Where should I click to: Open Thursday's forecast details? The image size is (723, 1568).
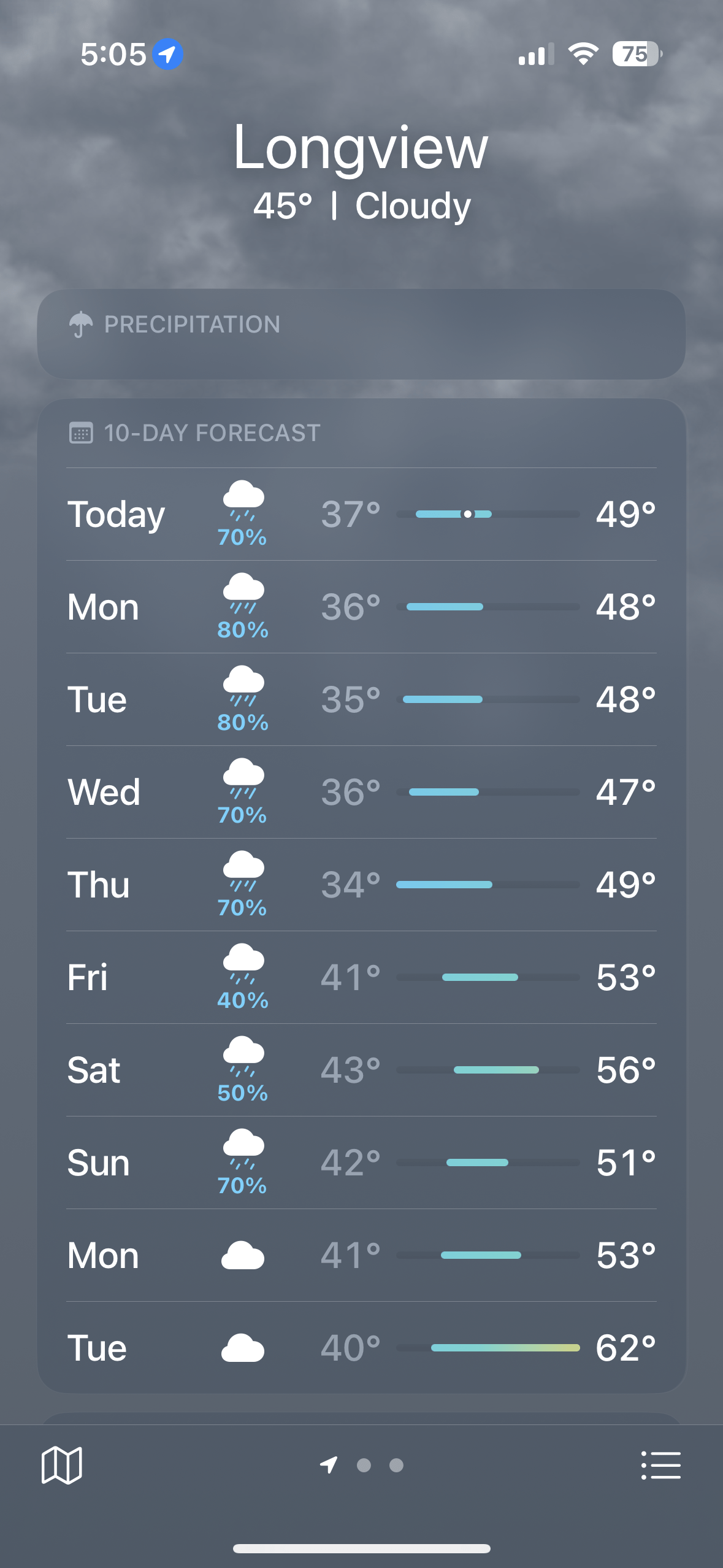click(x=361, y=885)
